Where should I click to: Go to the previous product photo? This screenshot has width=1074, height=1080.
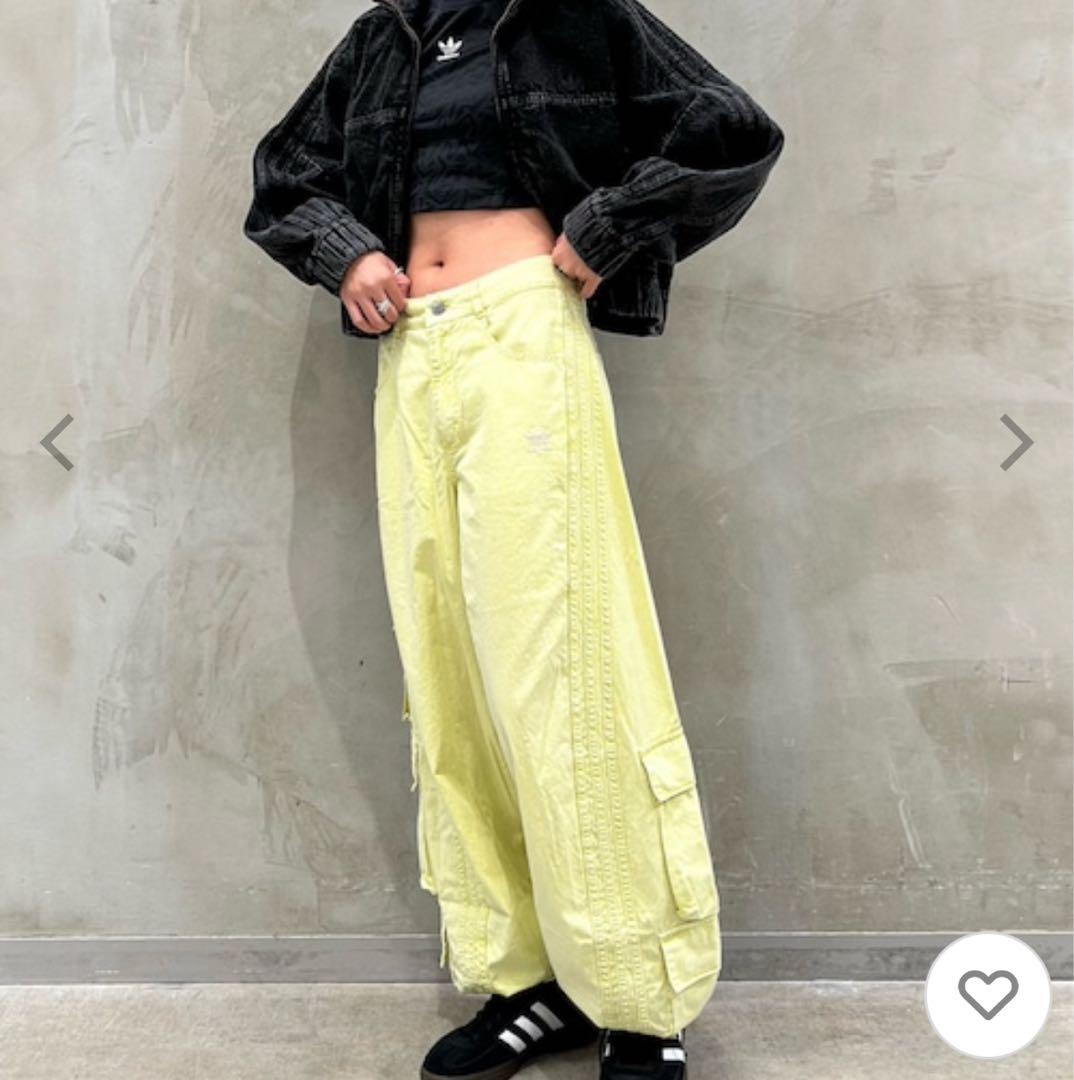click(57, 442)
